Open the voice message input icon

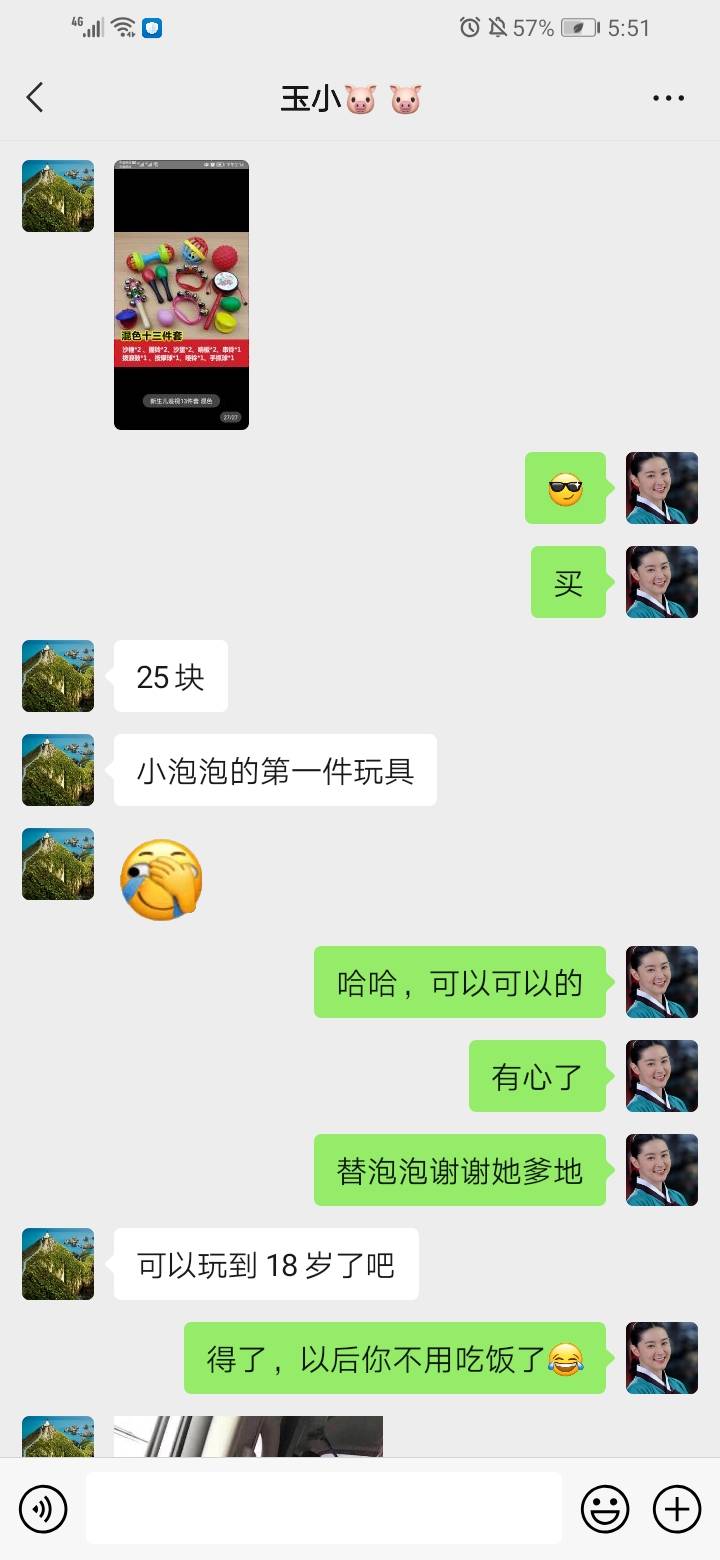point(42,1508)
